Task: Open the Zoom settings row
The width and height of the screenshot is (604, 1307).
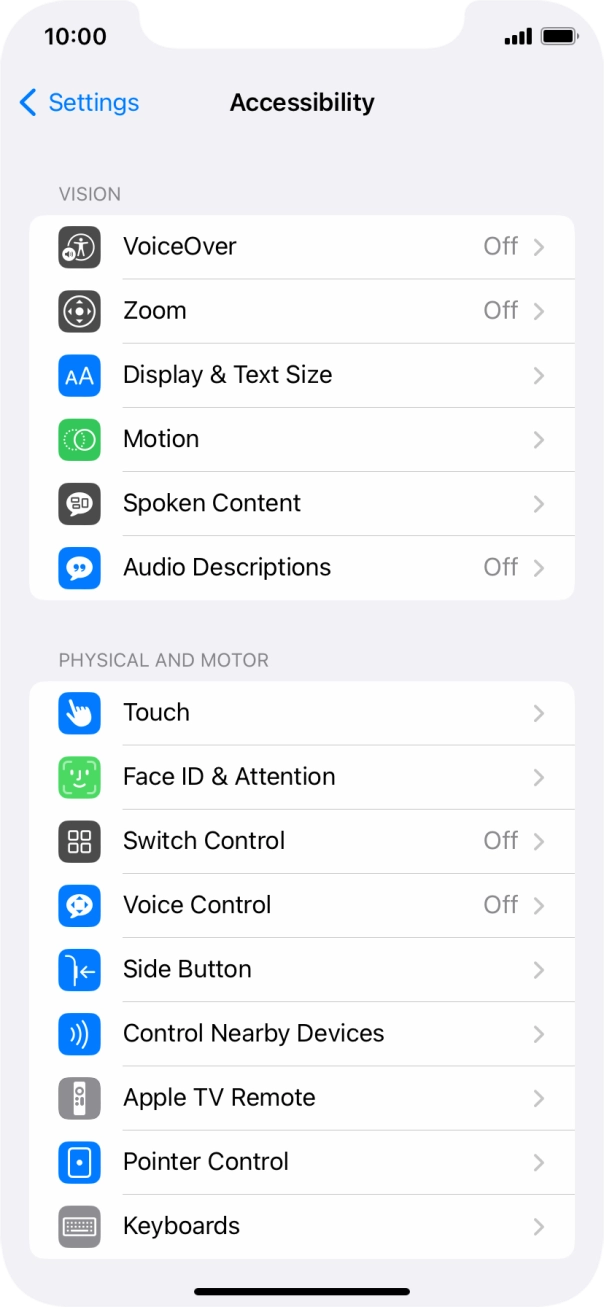Action: (x=302, y=311)
